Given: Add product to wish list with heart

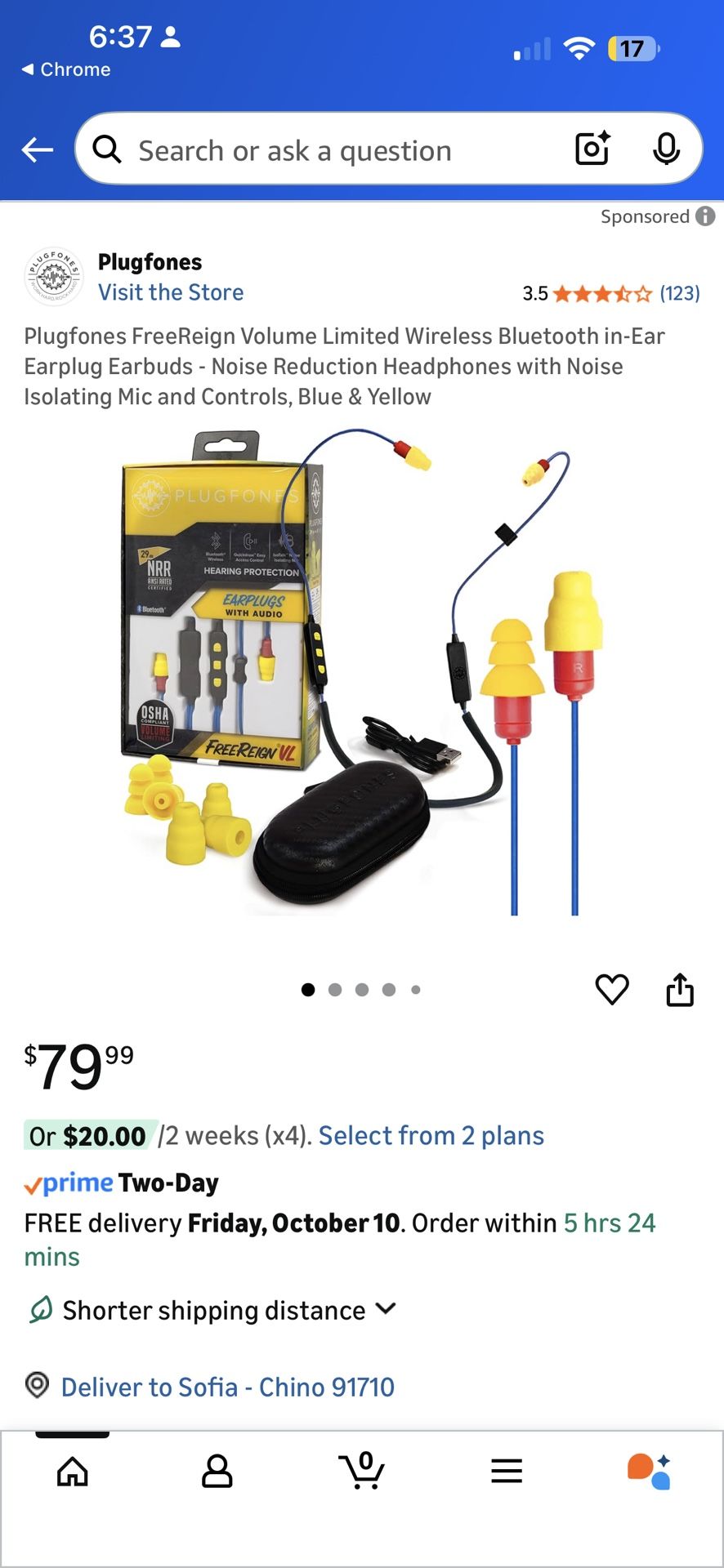Looking at the screenshot, I should 612,989.
